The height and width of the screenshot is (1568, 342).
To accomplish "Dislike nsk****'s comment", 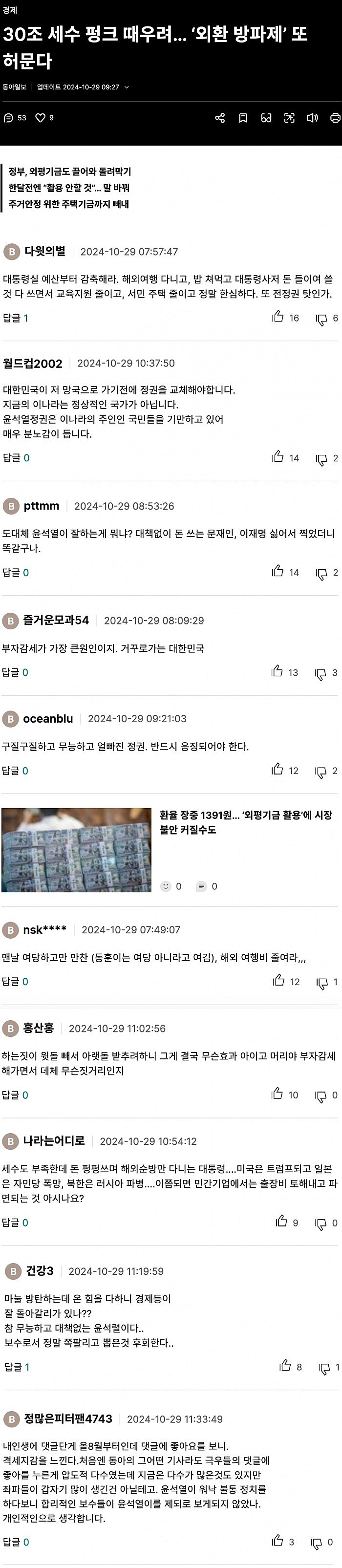I will tap(322, 983).
